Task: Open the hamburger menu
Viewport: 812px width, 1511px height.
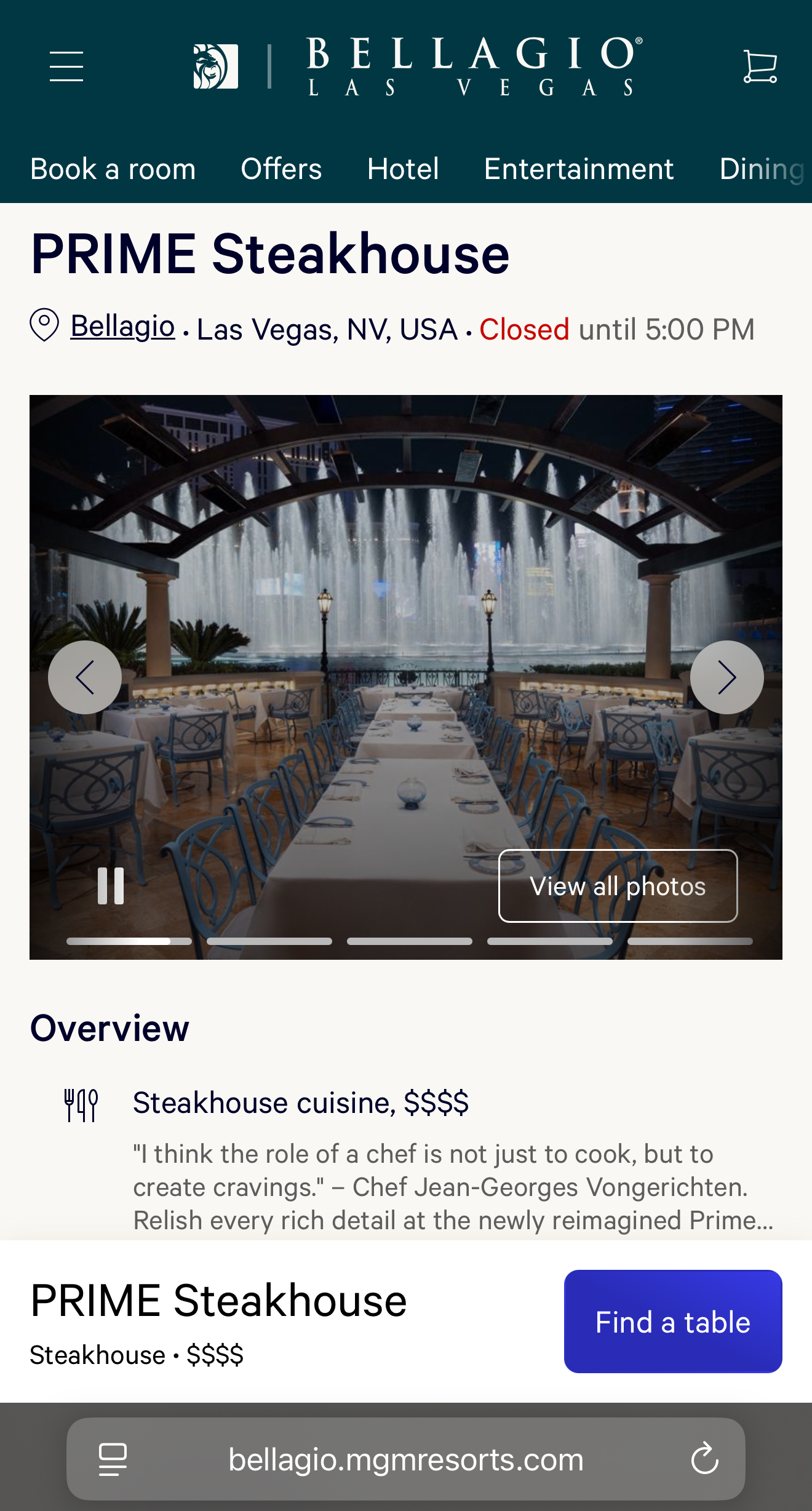Action: [x=66, y=66]
